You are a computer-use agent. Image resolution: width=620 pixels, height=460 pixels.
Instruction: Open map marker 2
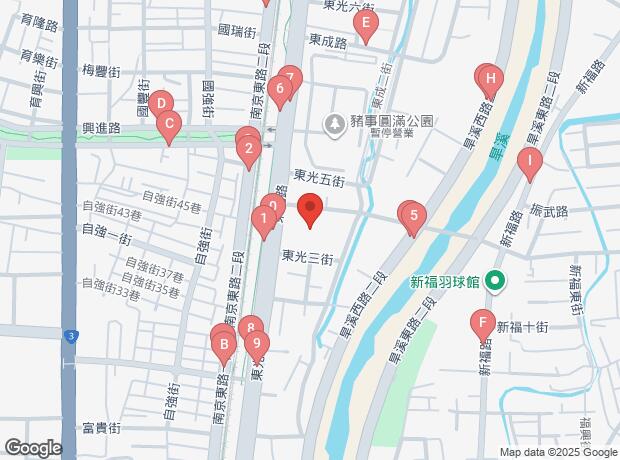coord(246,152)
